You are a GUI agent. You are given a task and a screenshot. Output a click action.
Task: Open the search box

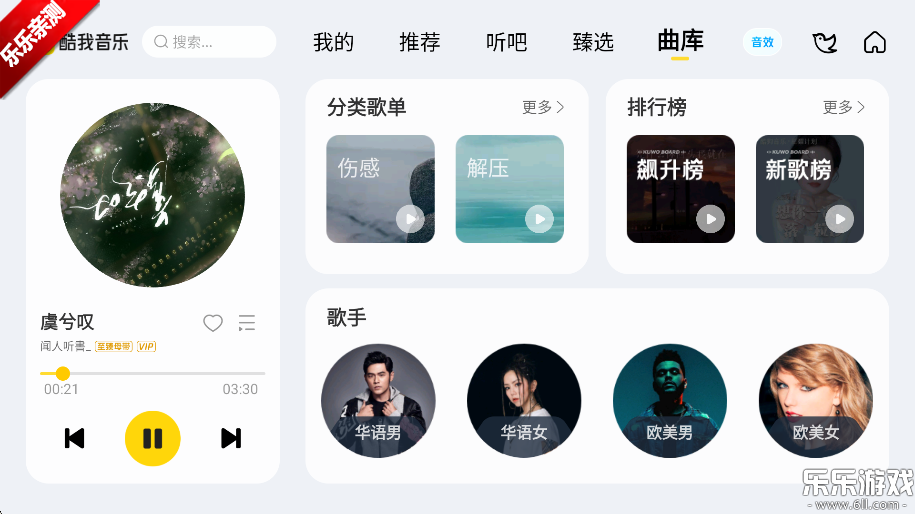209,42
